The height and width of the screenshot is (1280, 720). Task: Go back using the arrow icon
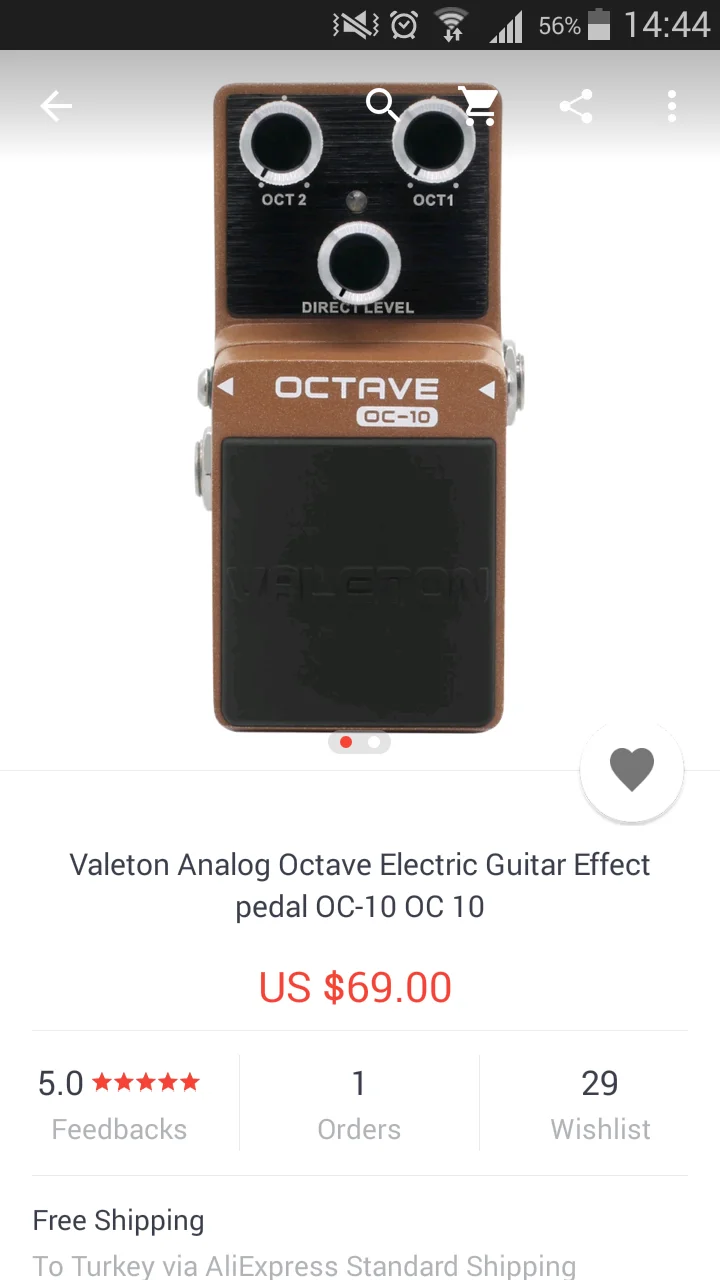(x=56, y=106)
